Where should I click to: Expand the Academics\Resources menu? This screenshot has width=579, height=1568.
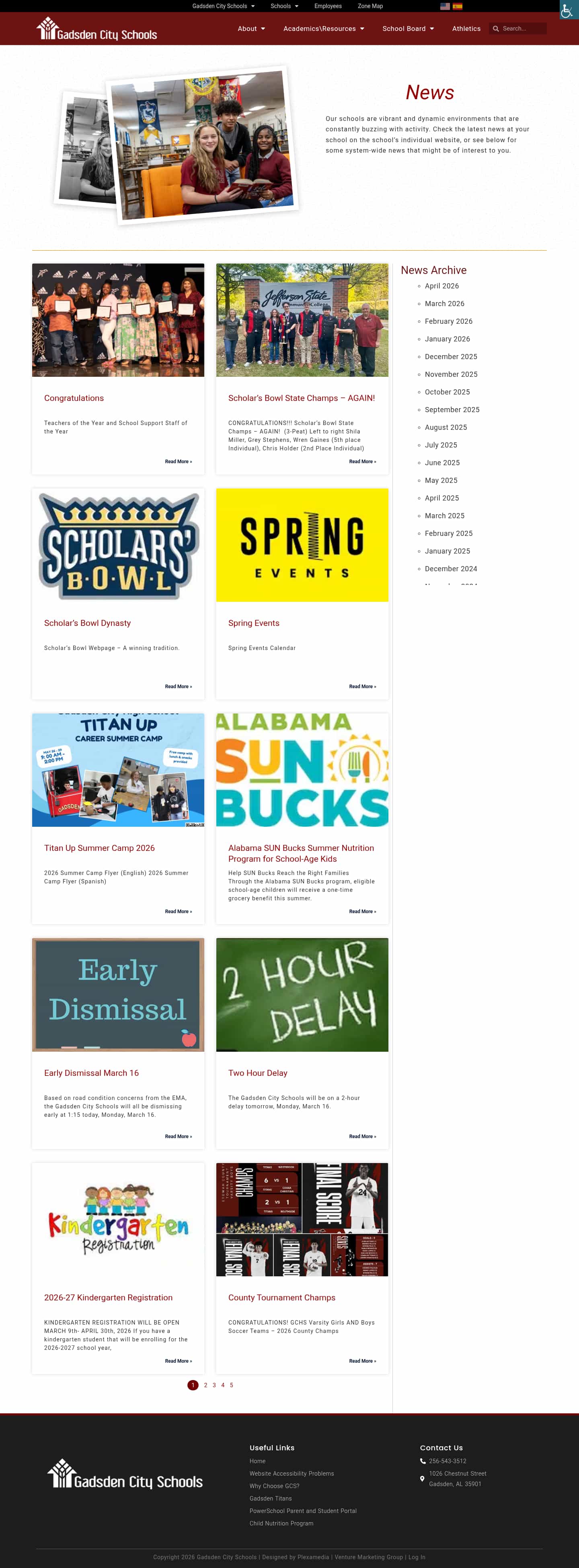click(x=323, y=29)
